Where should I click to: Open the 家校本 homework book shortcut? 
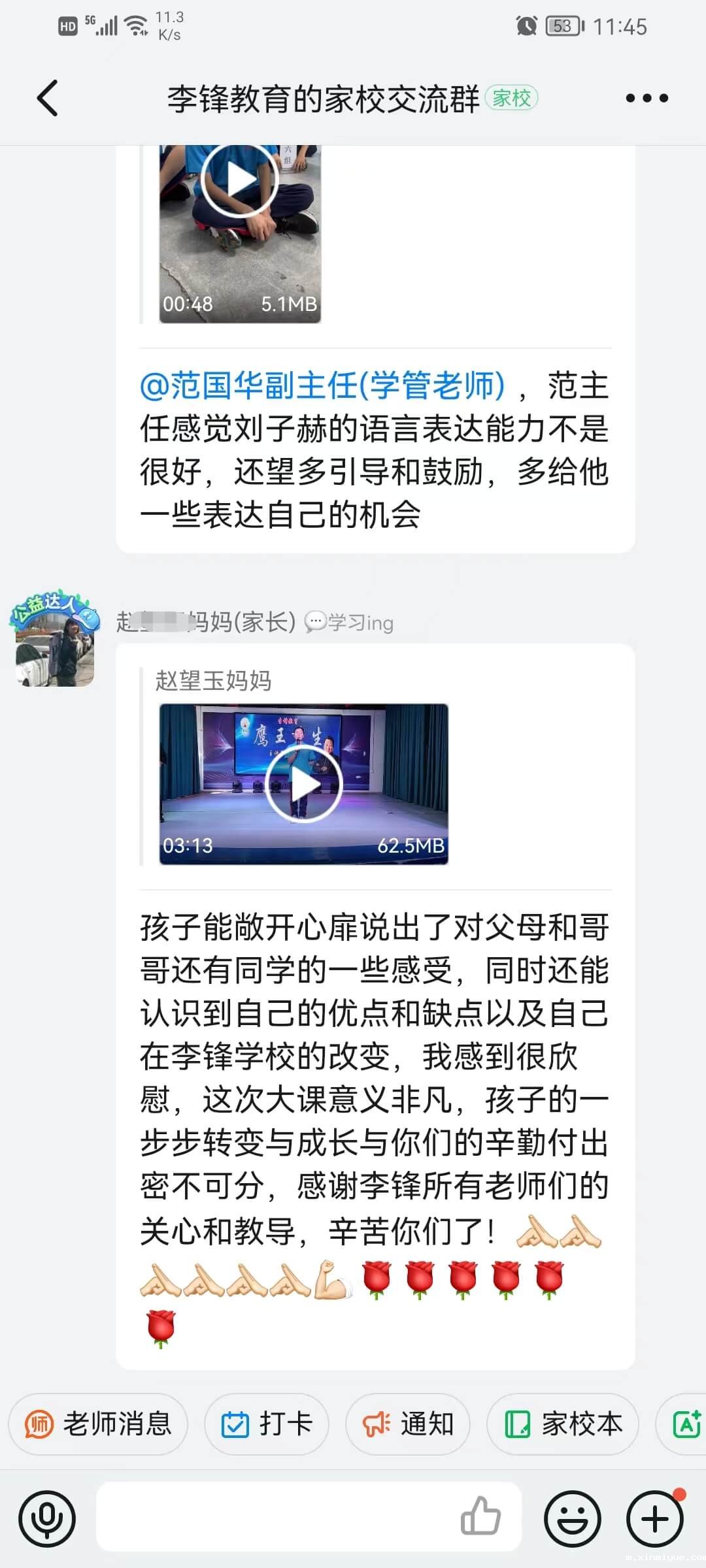[x=562, y=1424]
